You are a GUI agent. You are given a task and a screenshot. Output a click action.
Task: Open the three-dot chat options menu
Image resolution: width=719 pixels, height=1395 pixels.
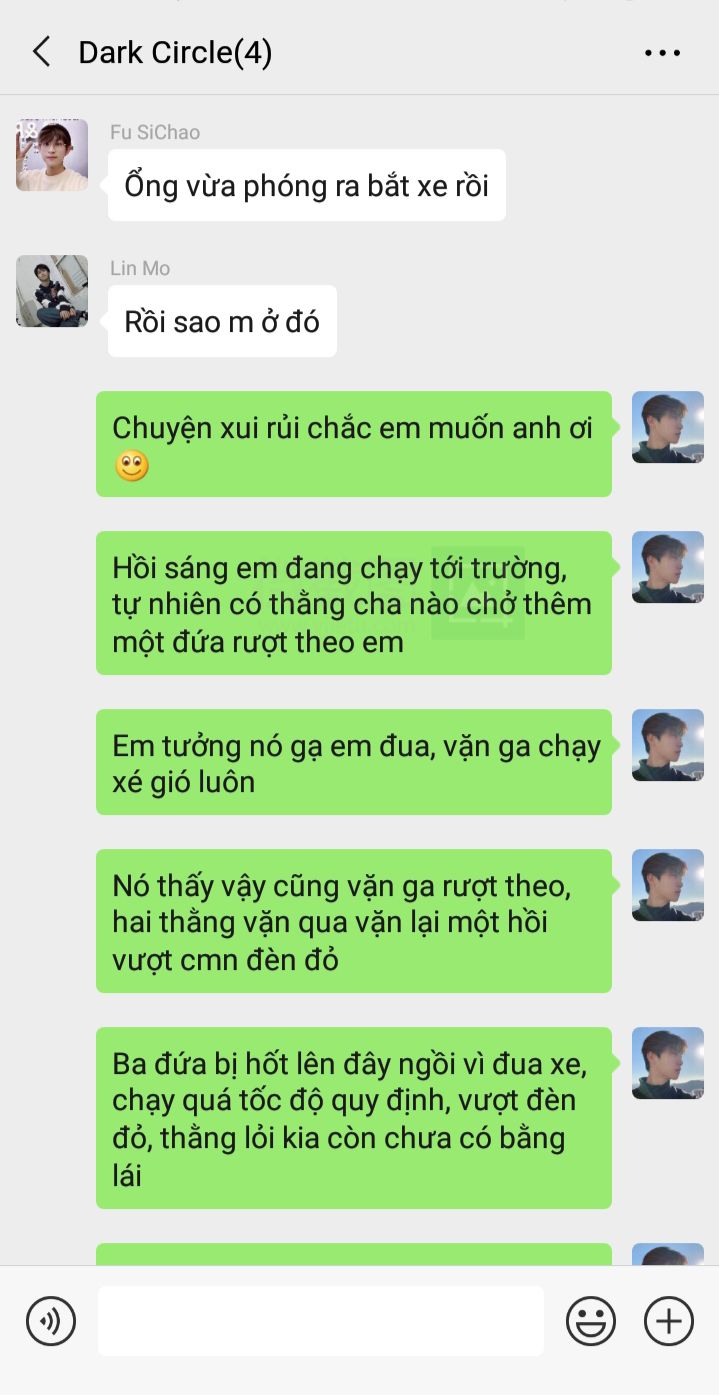[663, 53]
